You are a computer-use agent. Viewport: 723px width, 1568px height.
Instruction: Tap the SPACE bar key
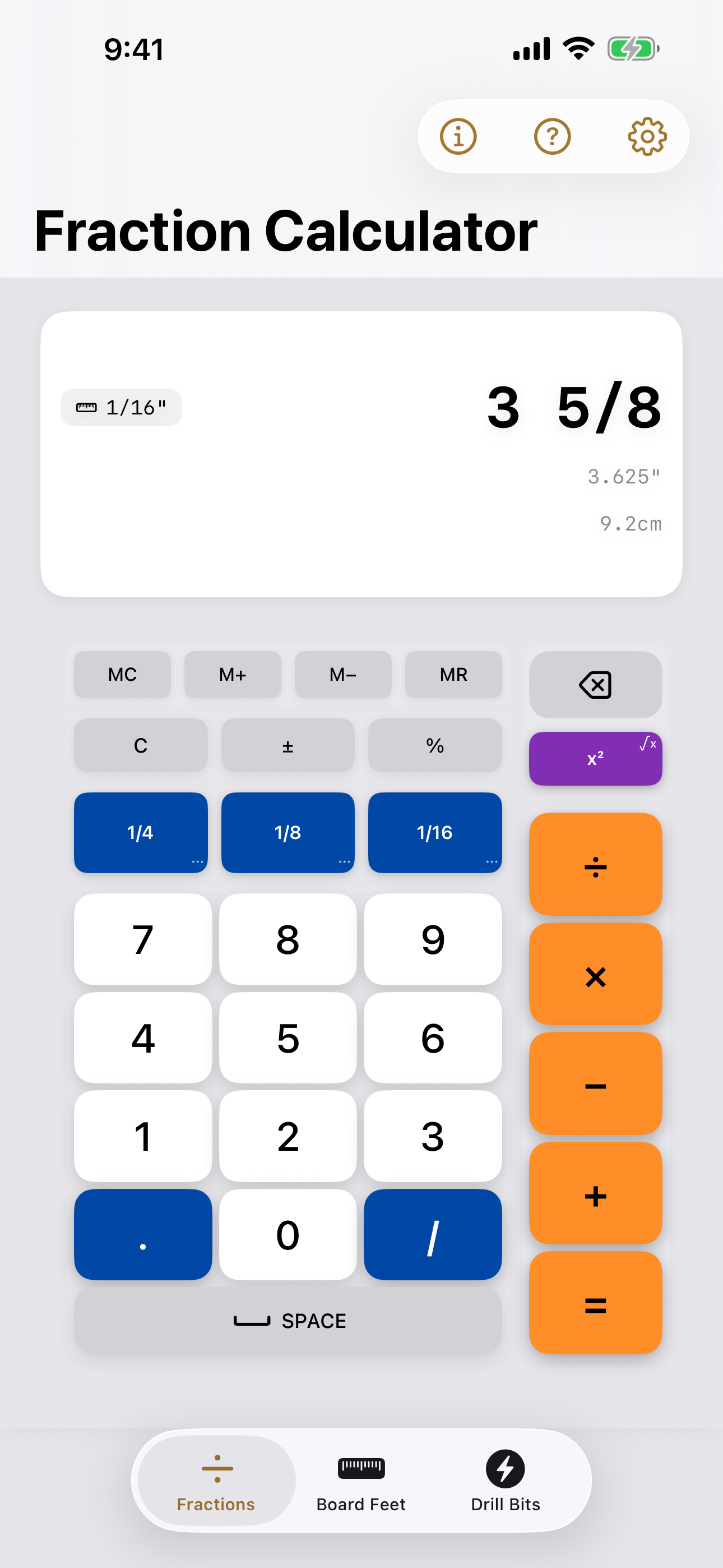(288, 1320)
